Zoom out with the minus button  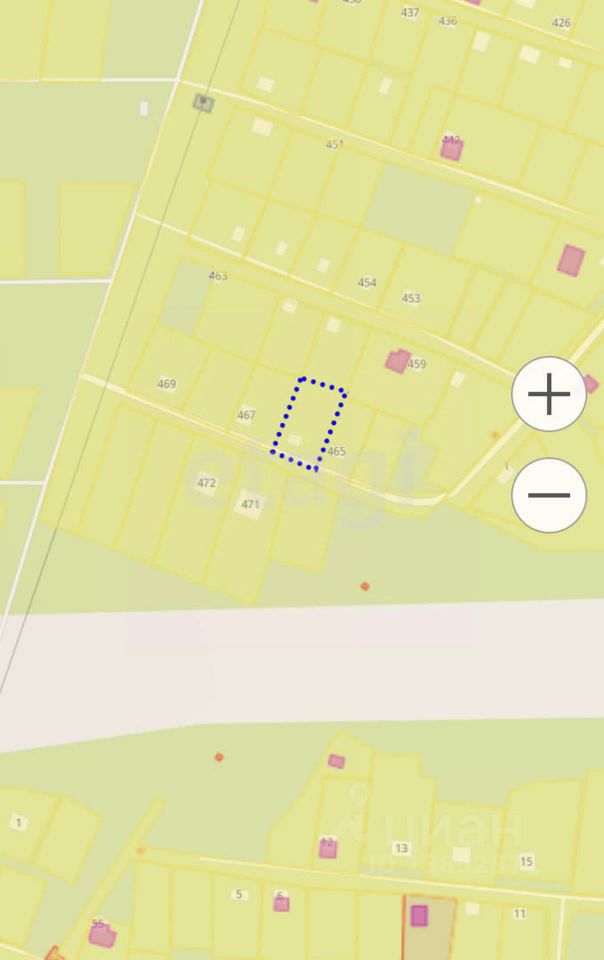pos(548,495)
